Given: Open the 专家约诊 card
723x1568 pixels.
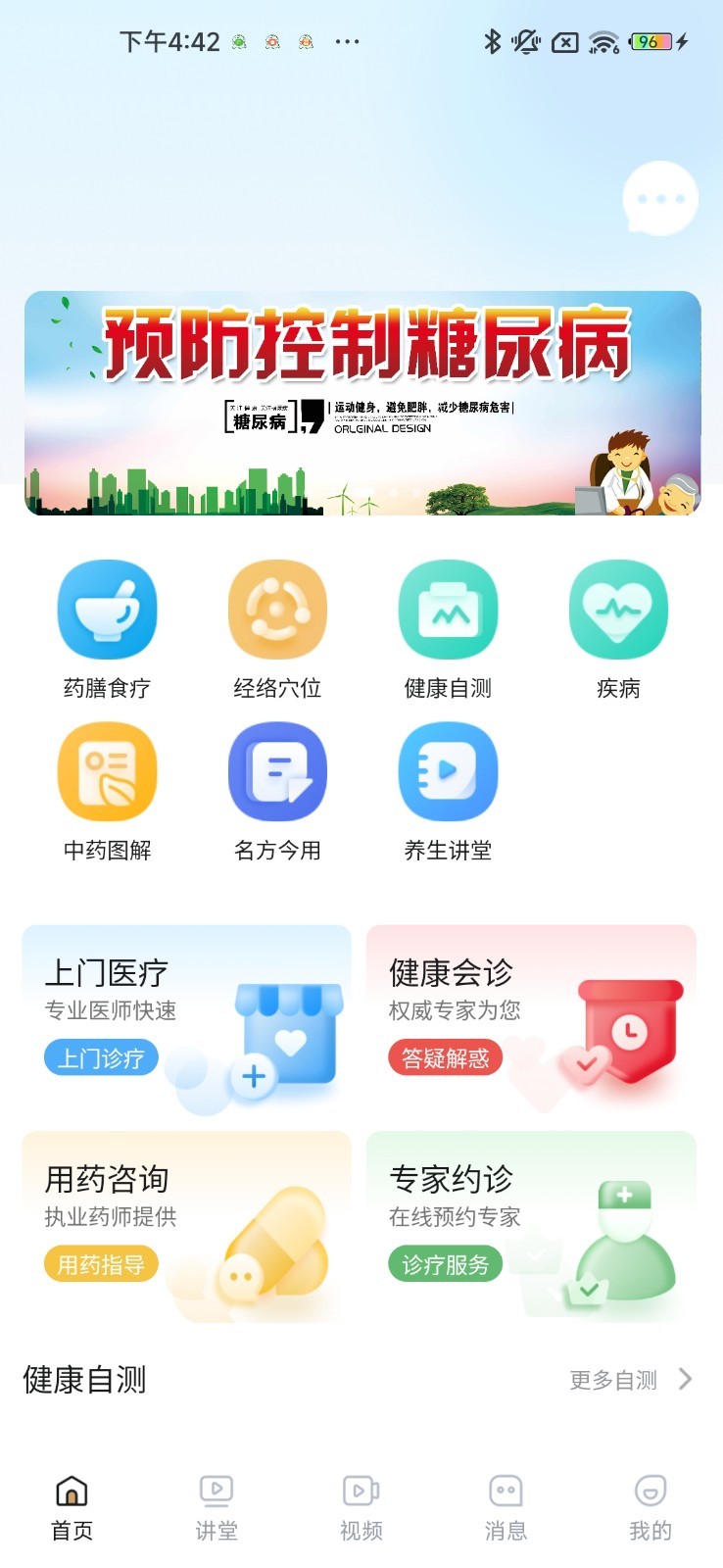Looking at the screenshot, I should click(x=531, y=1226).
